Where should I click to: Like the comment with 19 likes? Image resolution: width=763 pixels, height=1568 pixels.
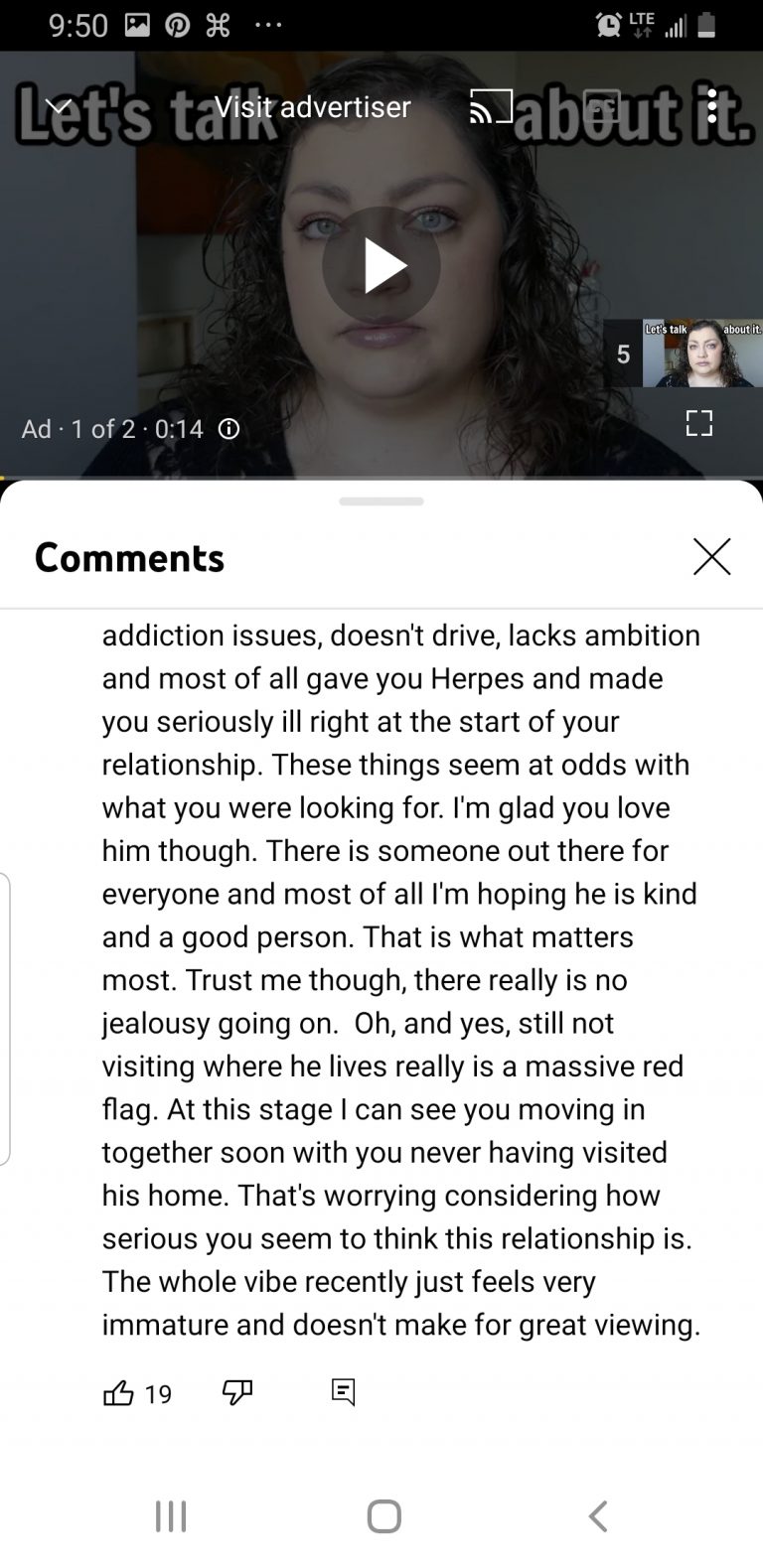118,1393
